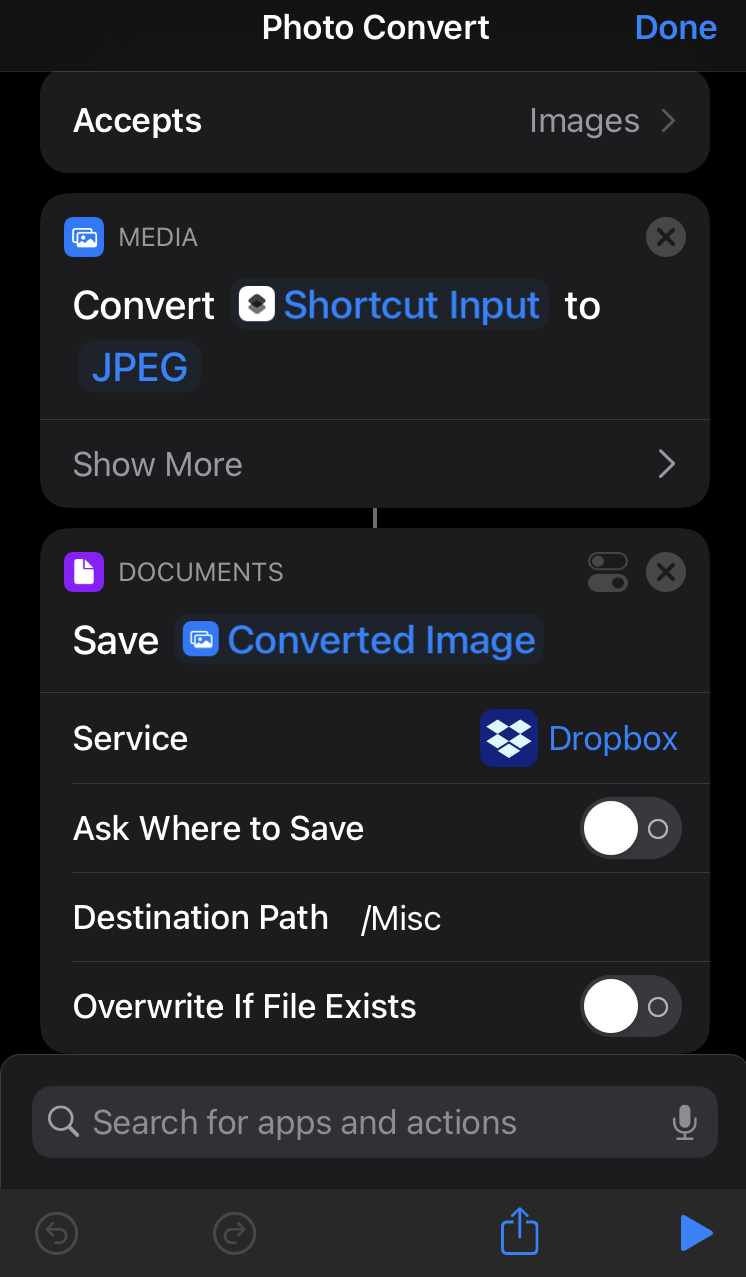Open settings toggle icon on Documents action
The height and width of the screenshot is (1277, 746).
click(x=608, y=572)
